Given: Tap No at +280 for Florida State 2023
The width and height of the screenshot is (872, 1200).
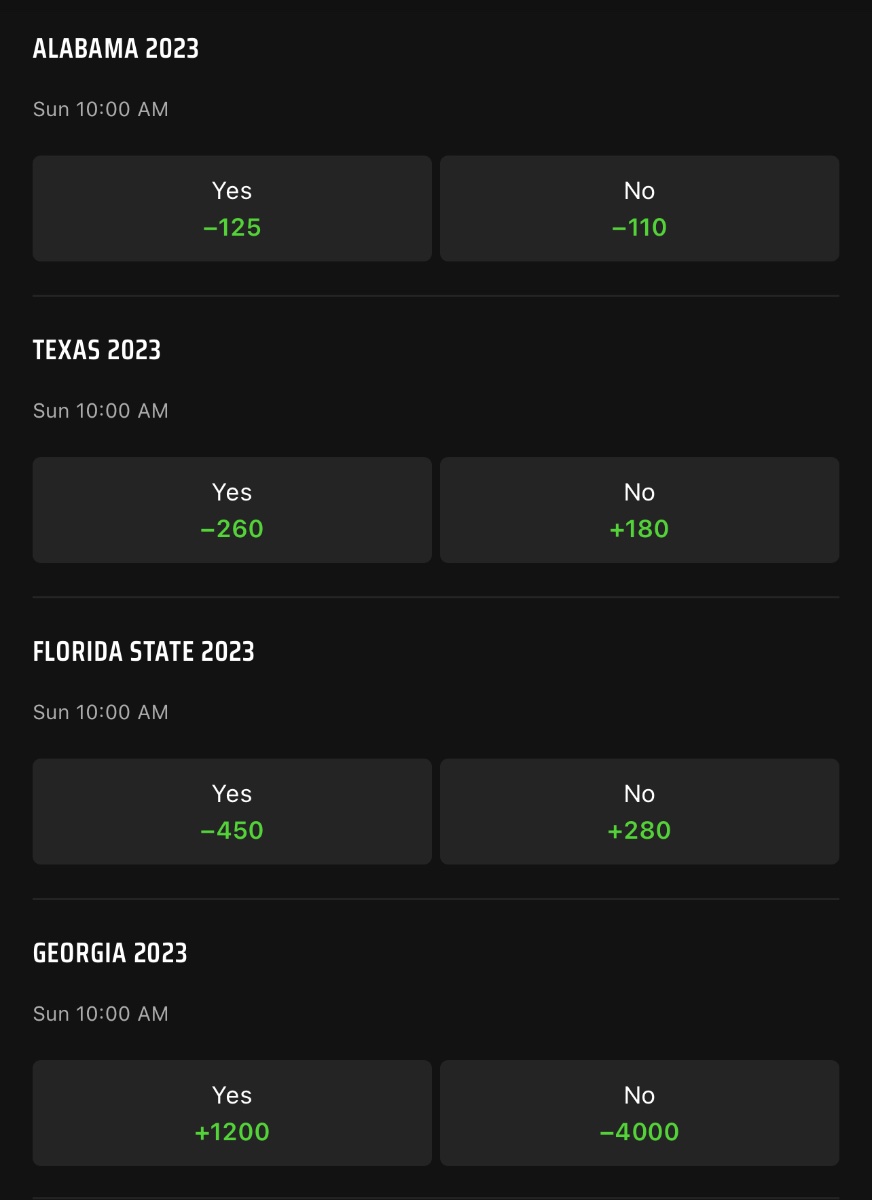Looking at the screenshot, I should (x=639, y=811).
